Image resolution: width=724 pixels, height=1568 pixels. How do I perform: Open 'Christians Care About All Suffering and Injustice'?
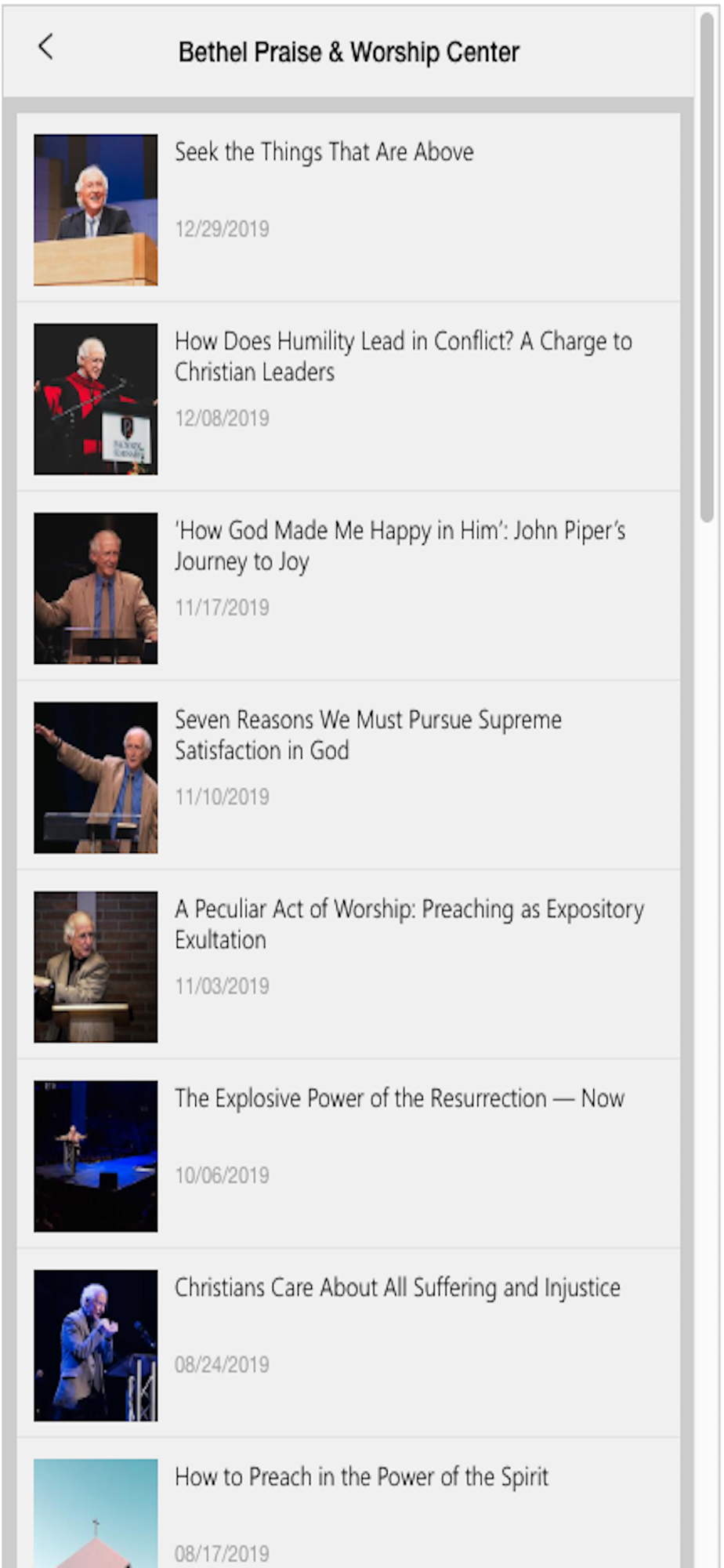(x=397, y=1287)
